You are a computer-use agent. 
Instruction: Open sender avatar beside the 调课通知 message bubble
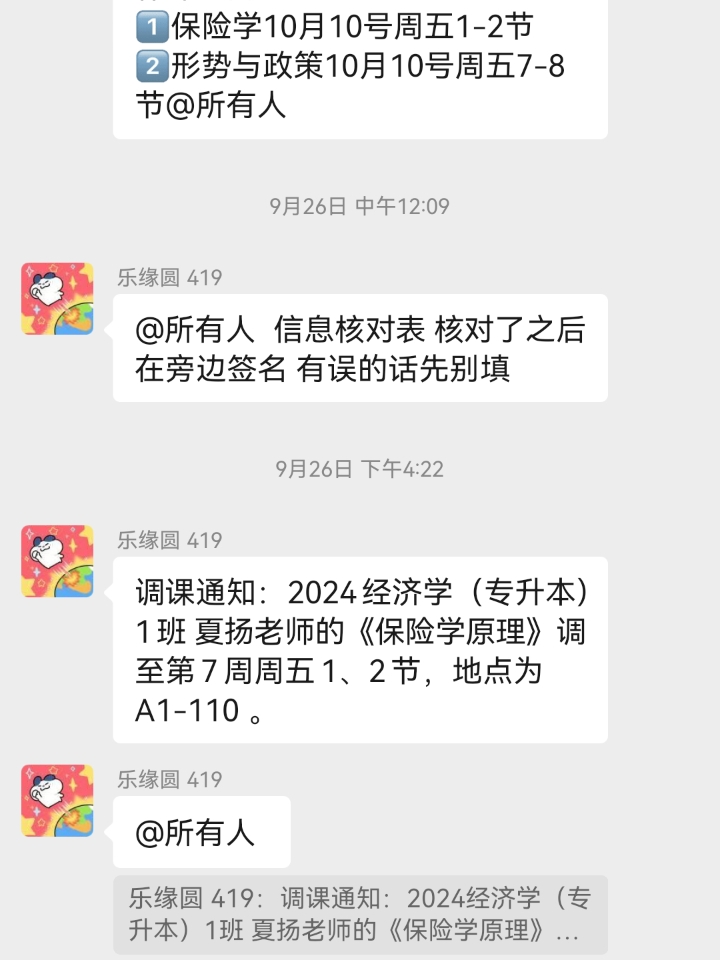57,561
